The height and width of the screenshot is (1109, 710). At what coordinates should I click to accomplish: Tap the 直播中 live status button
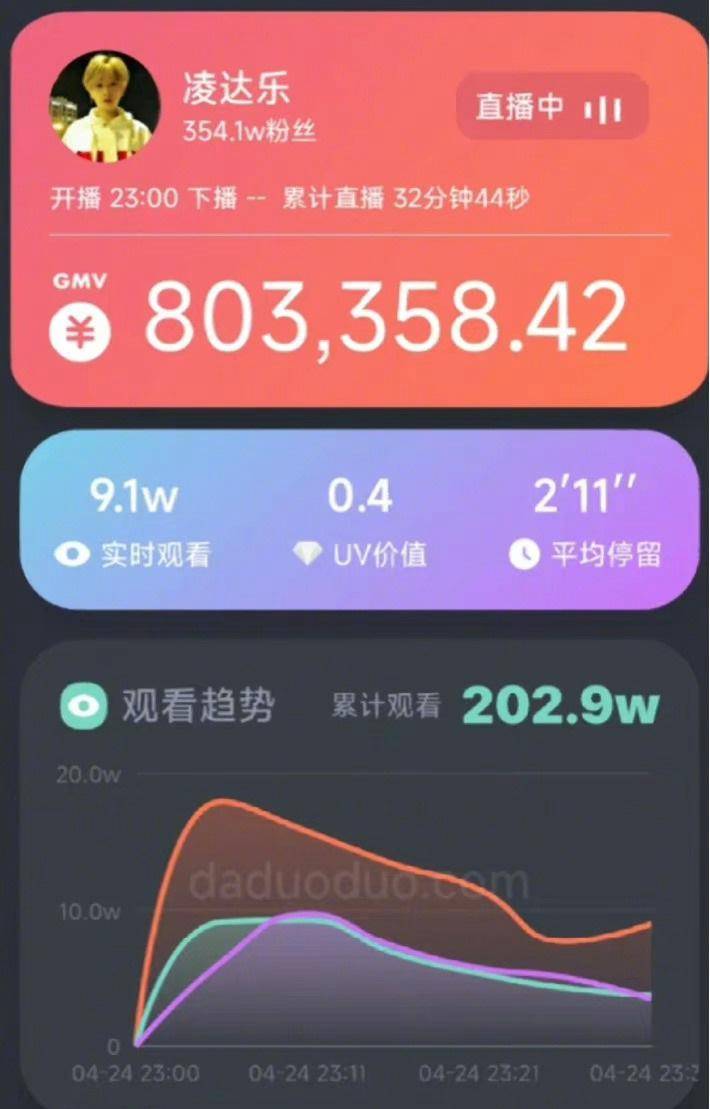coord(552,107)
